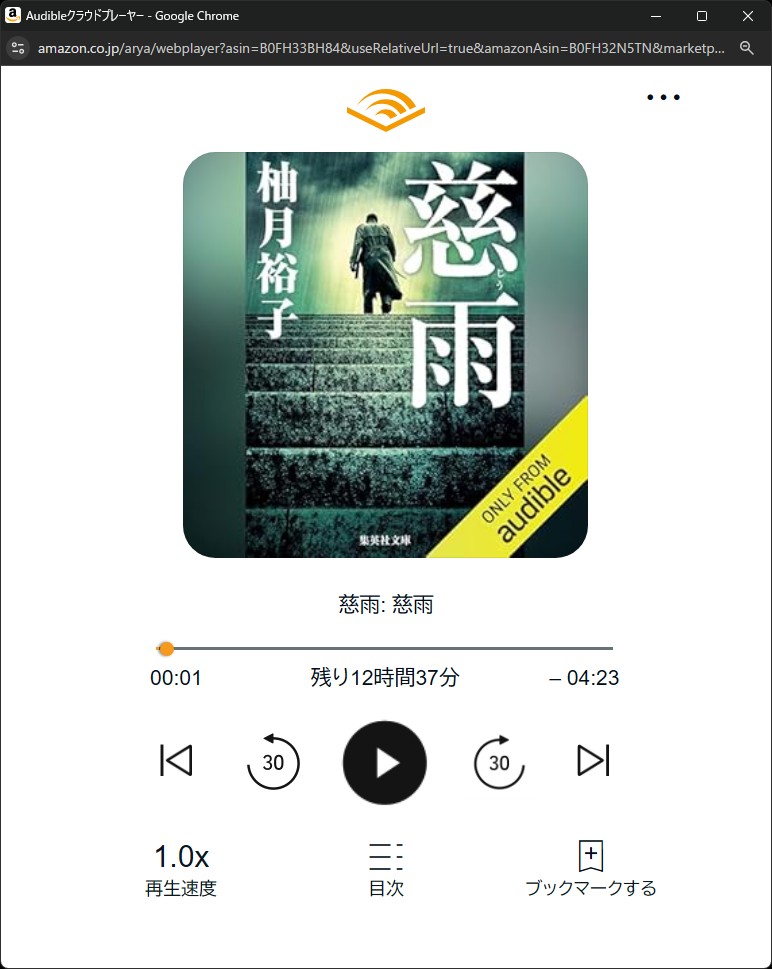
Task: Maximize the Chrome window
Action: click(x=702, y=16)
